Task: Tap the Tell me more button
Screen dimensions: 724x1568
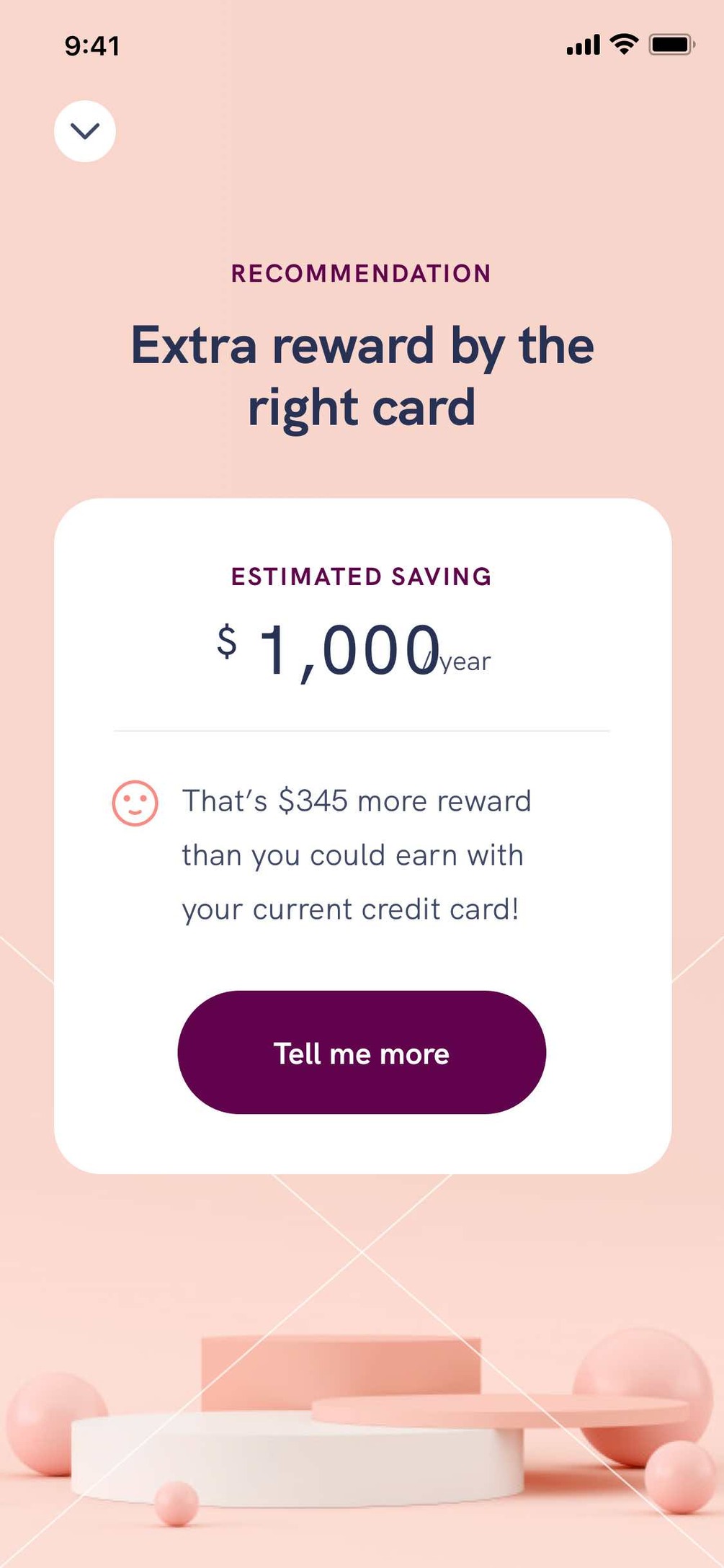Action: tap(362, 1053)
